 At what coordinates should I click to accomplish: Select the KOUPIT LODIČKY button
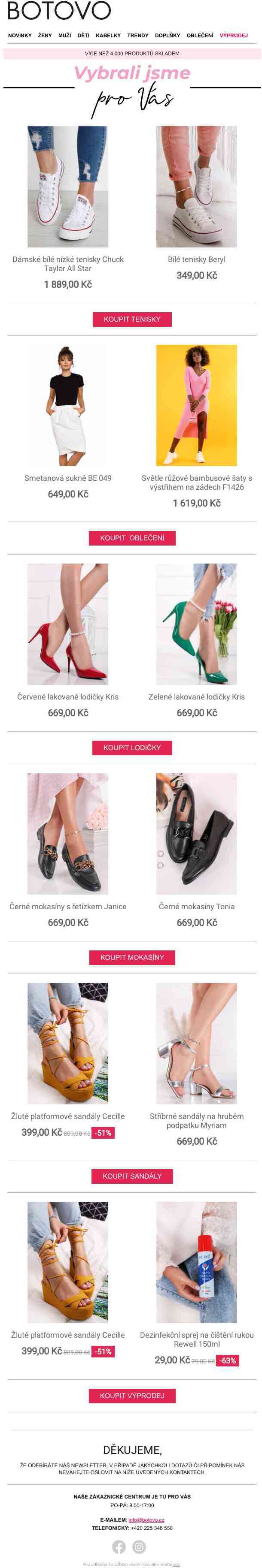click(x=131, y=748)
